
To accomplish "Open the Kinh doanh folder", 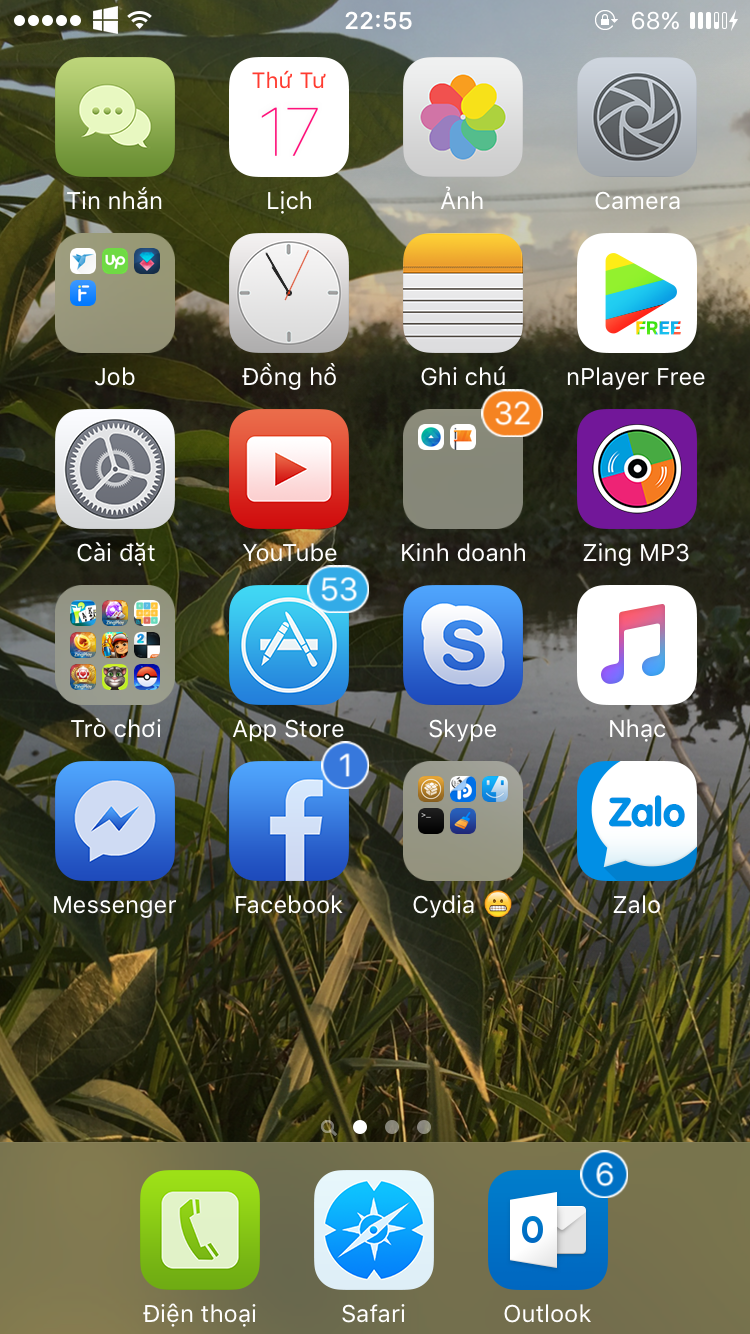I will [463, 469].
